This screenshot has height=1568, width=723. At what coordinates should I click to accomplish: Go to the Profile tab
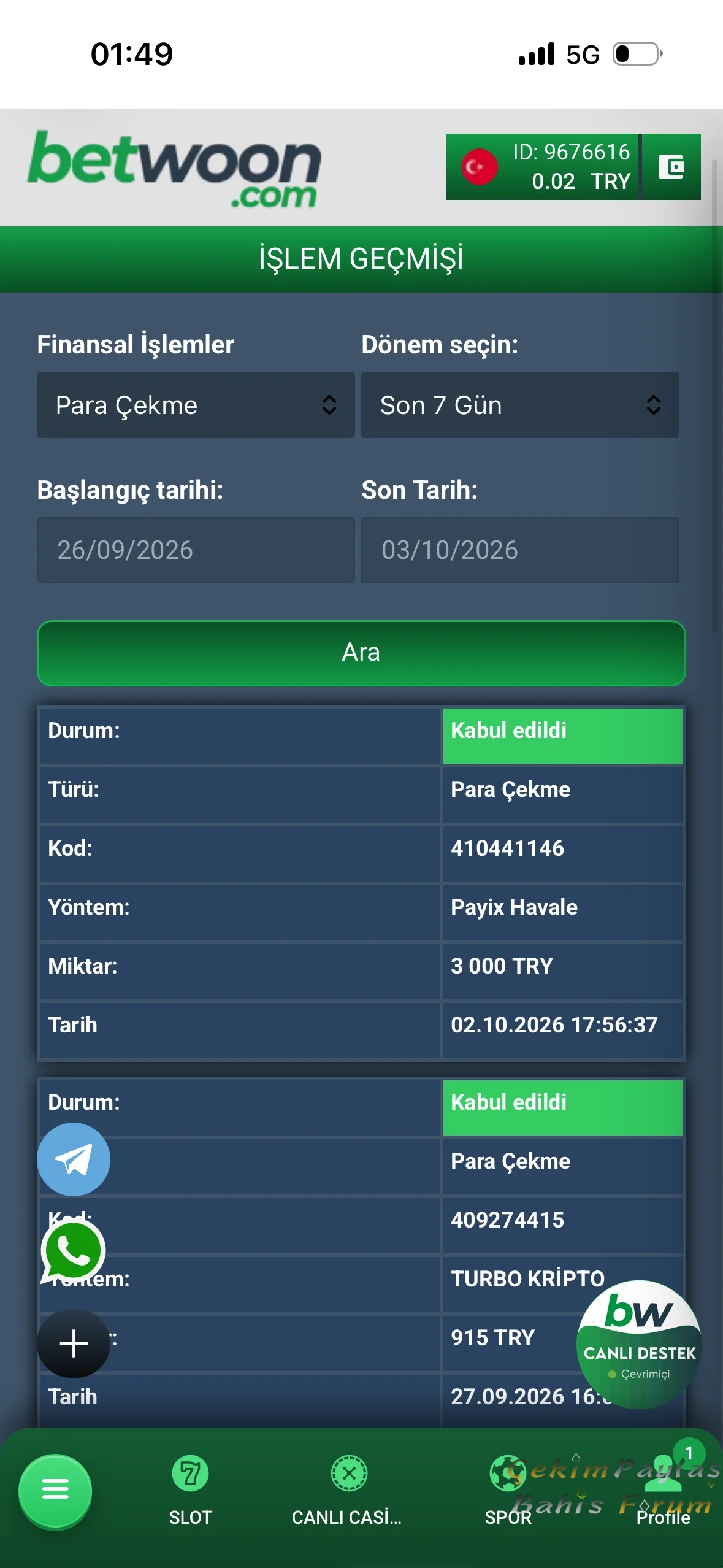click(x=664, y=1491)
